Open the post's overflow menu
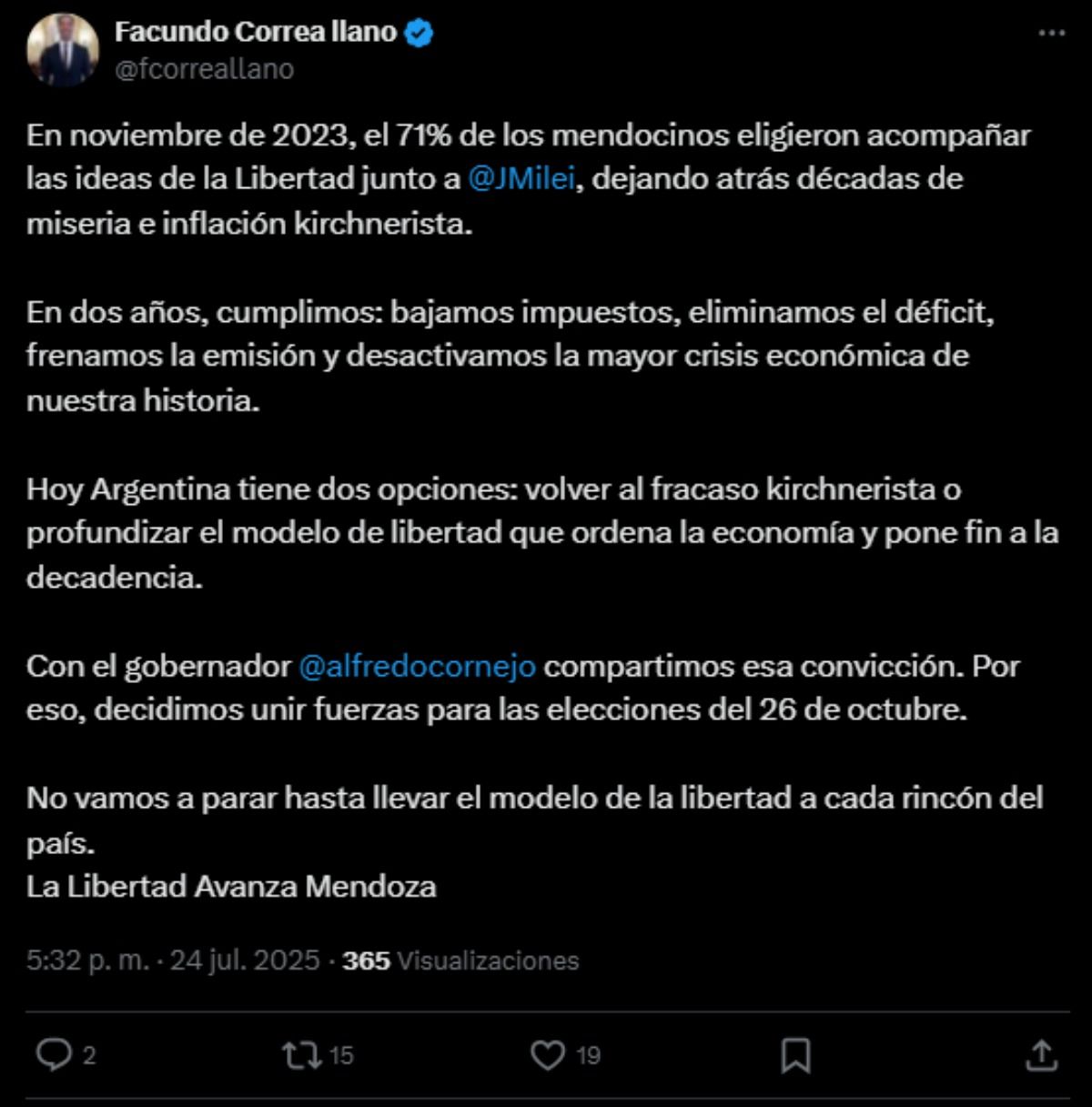The image size is (1092, 1107). tap(1051, 33)
